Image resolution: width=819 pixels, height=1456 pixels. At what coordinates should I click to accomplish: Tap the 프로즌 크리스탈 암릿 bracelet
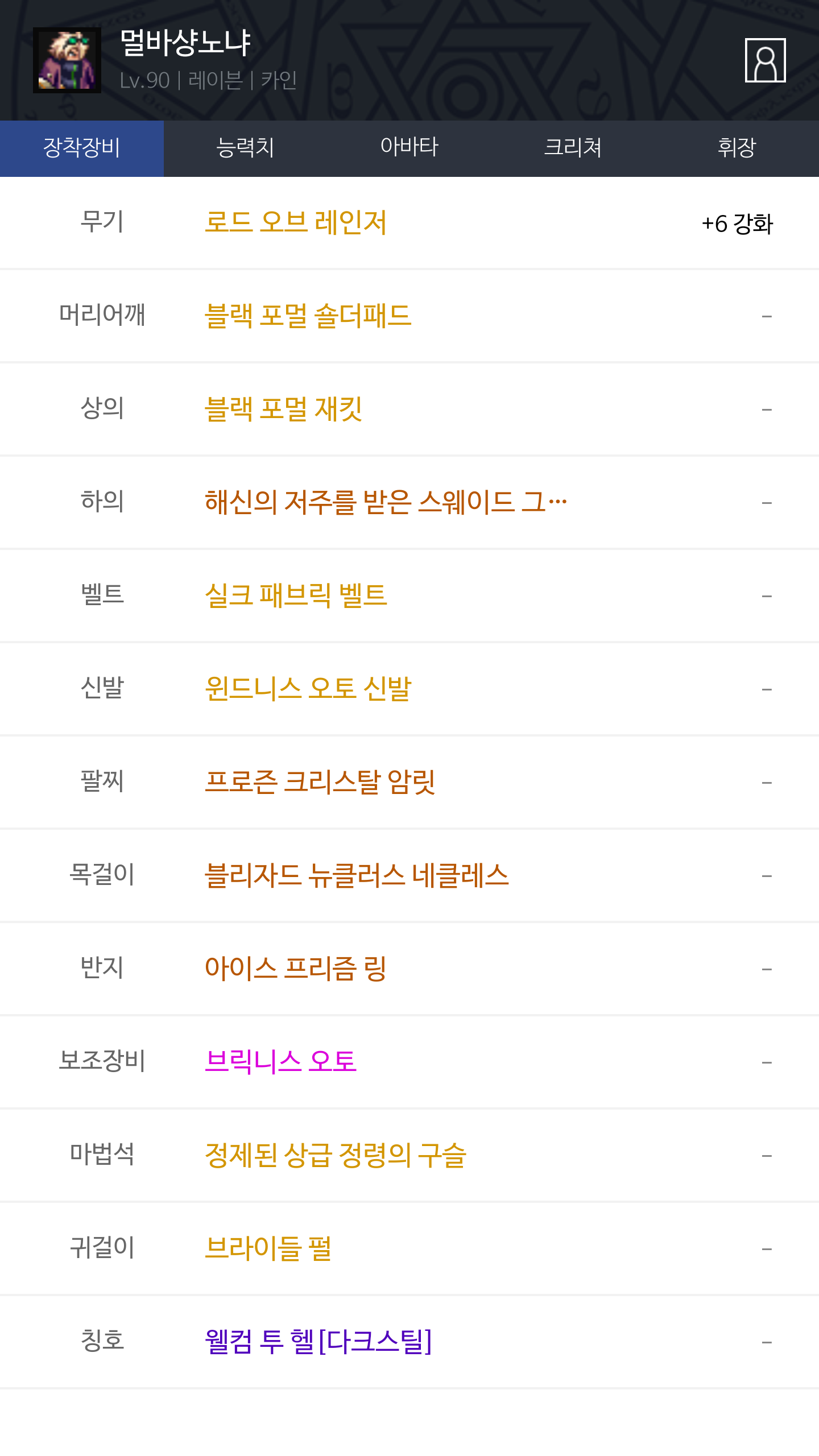[x=320, y=782]
